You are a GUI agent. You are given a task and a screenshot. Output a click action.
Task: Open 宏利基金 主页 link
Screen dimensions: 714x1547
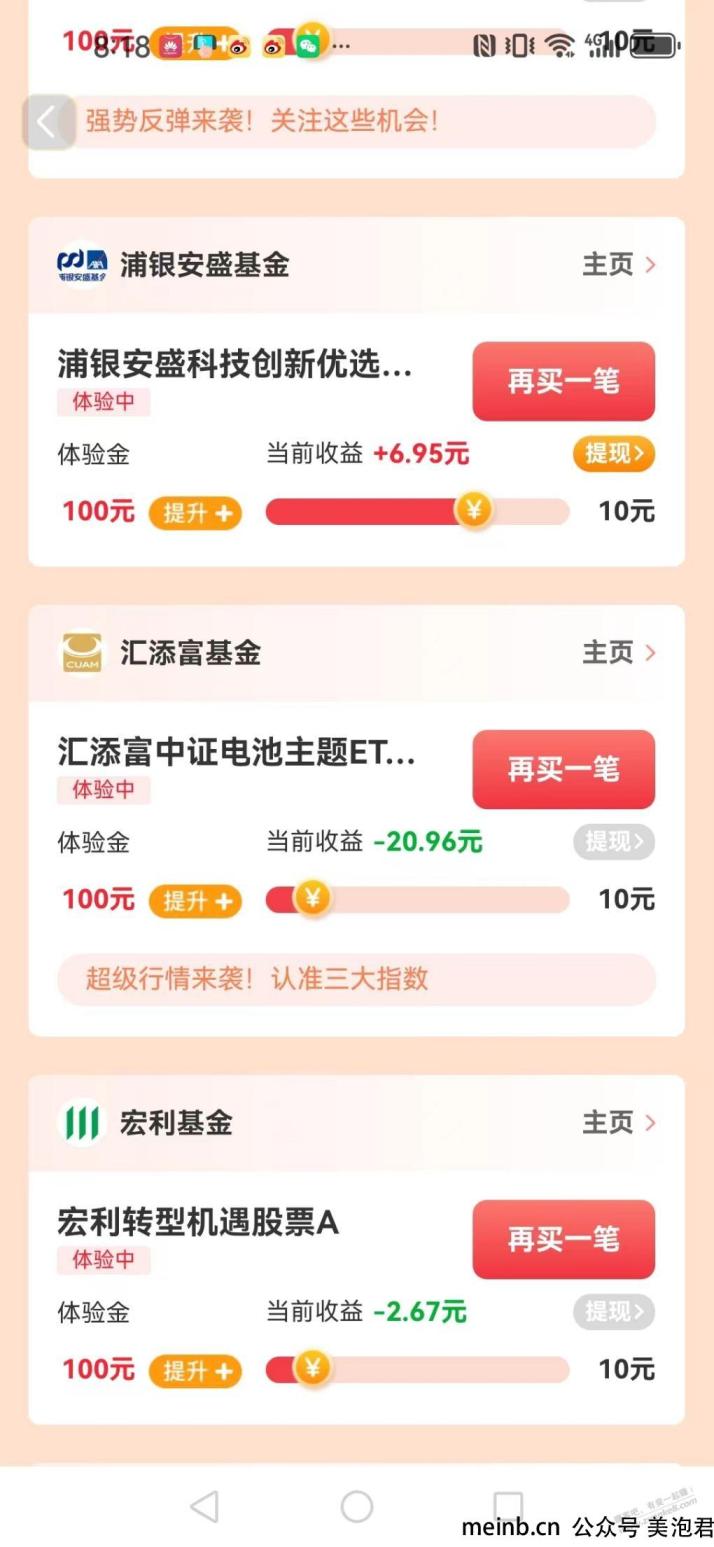tap(619, 1123)
